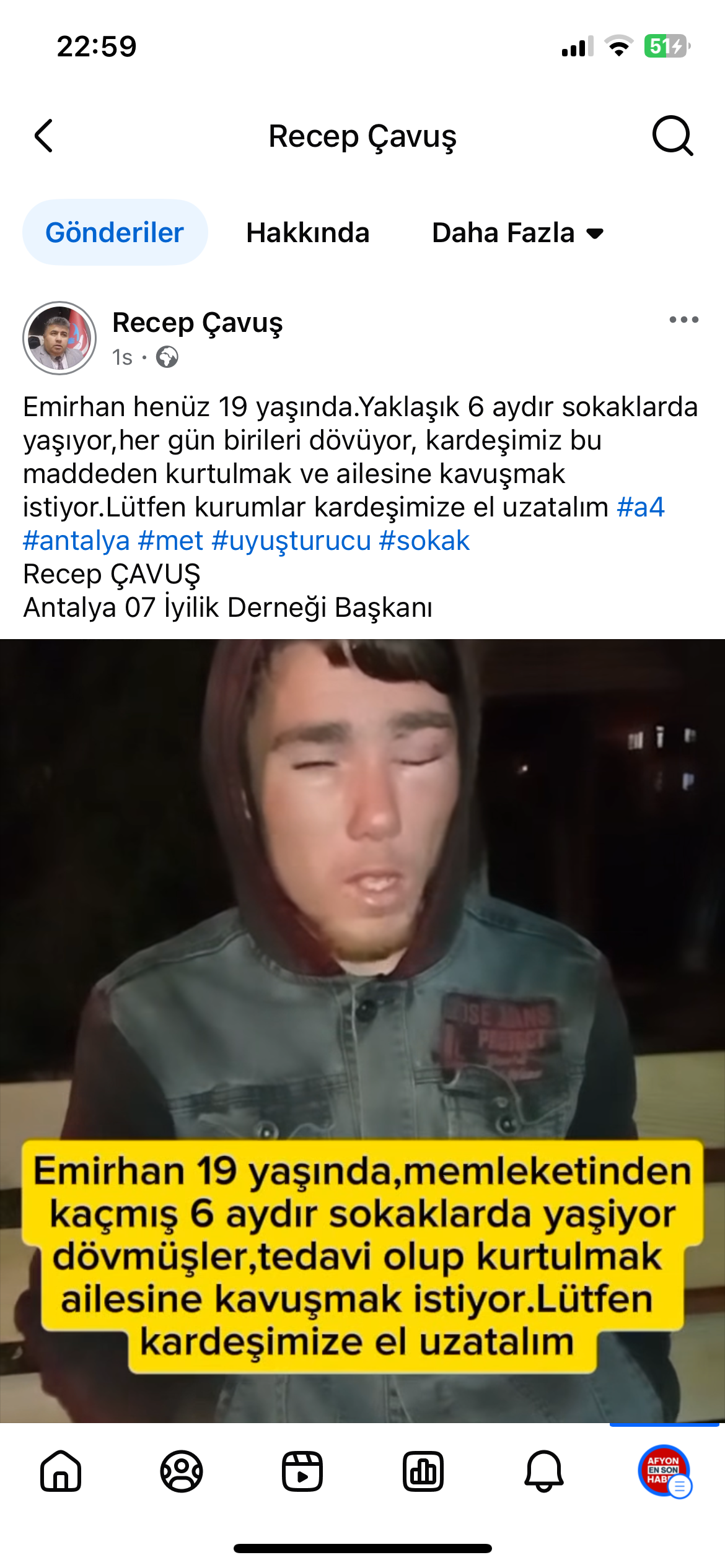This screenshot has width=725, height=1568.
Task: Expand the Daha Fazla dropdown
Action: (517, 233)
